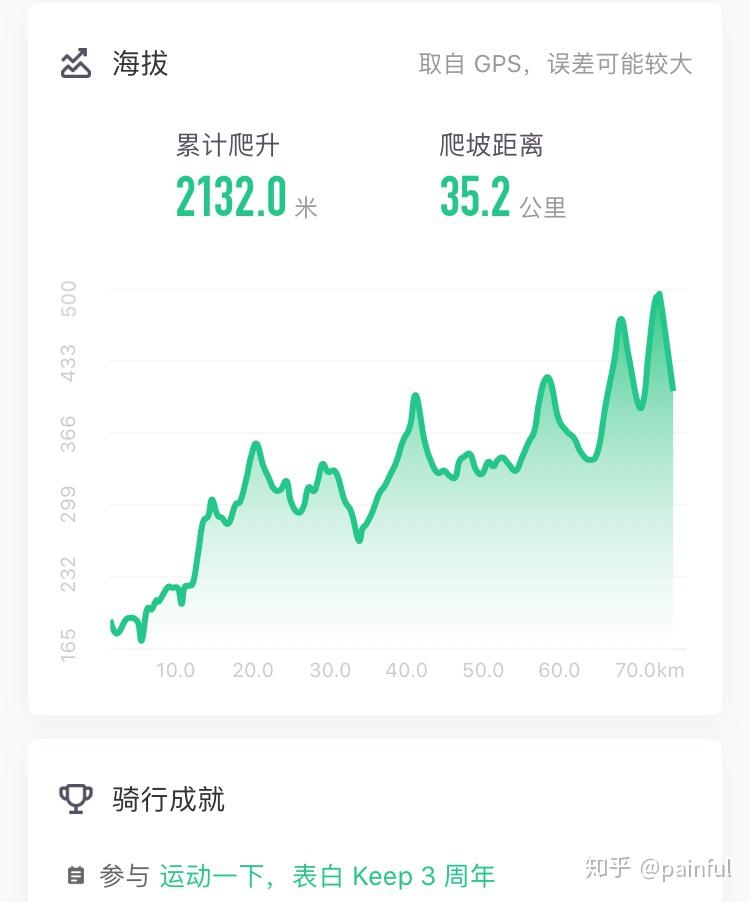Open the 运动一下，表白 Keep 3 周年 achievement link

click(327, 876)
